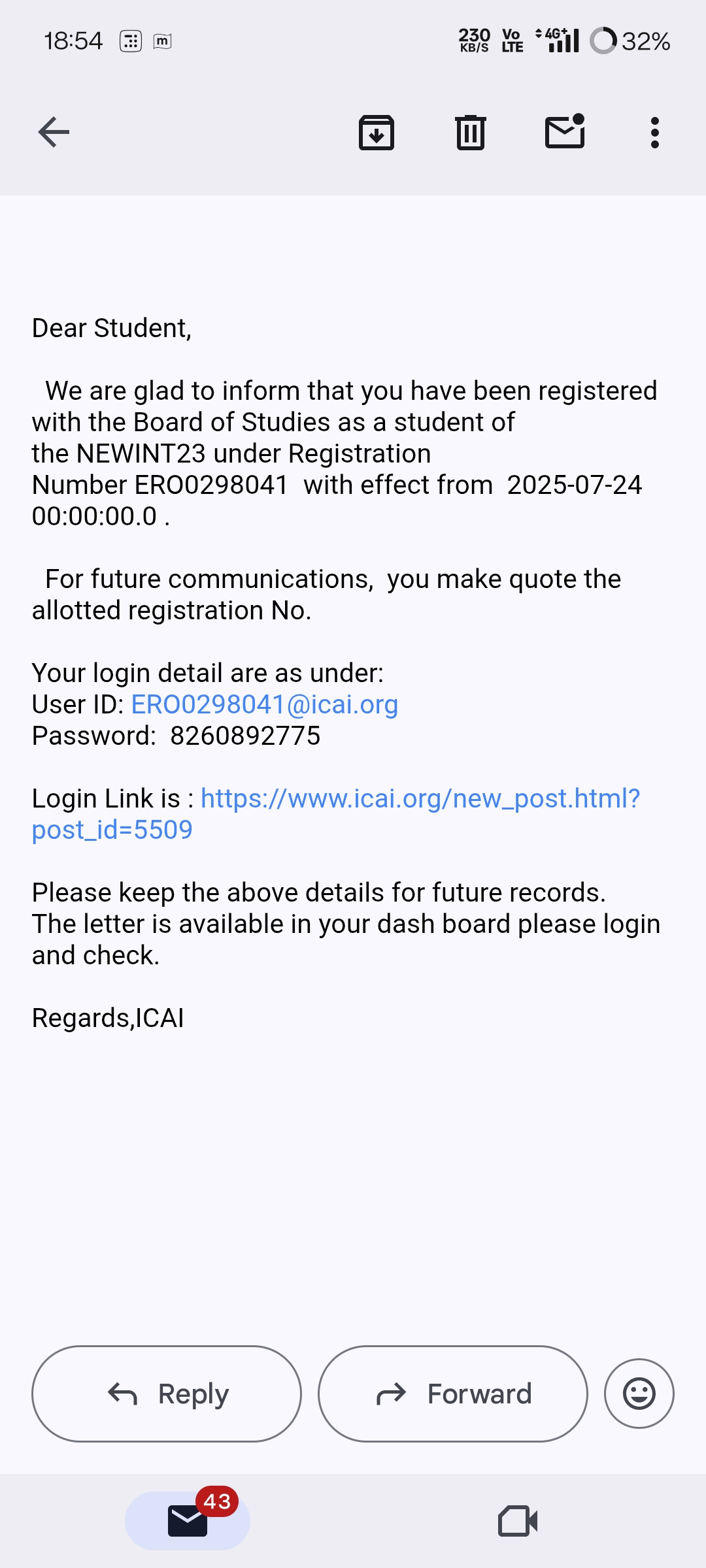This screenshot has height=1568, width=706.
Task: Reply to this email
Action: (167, 1394)
